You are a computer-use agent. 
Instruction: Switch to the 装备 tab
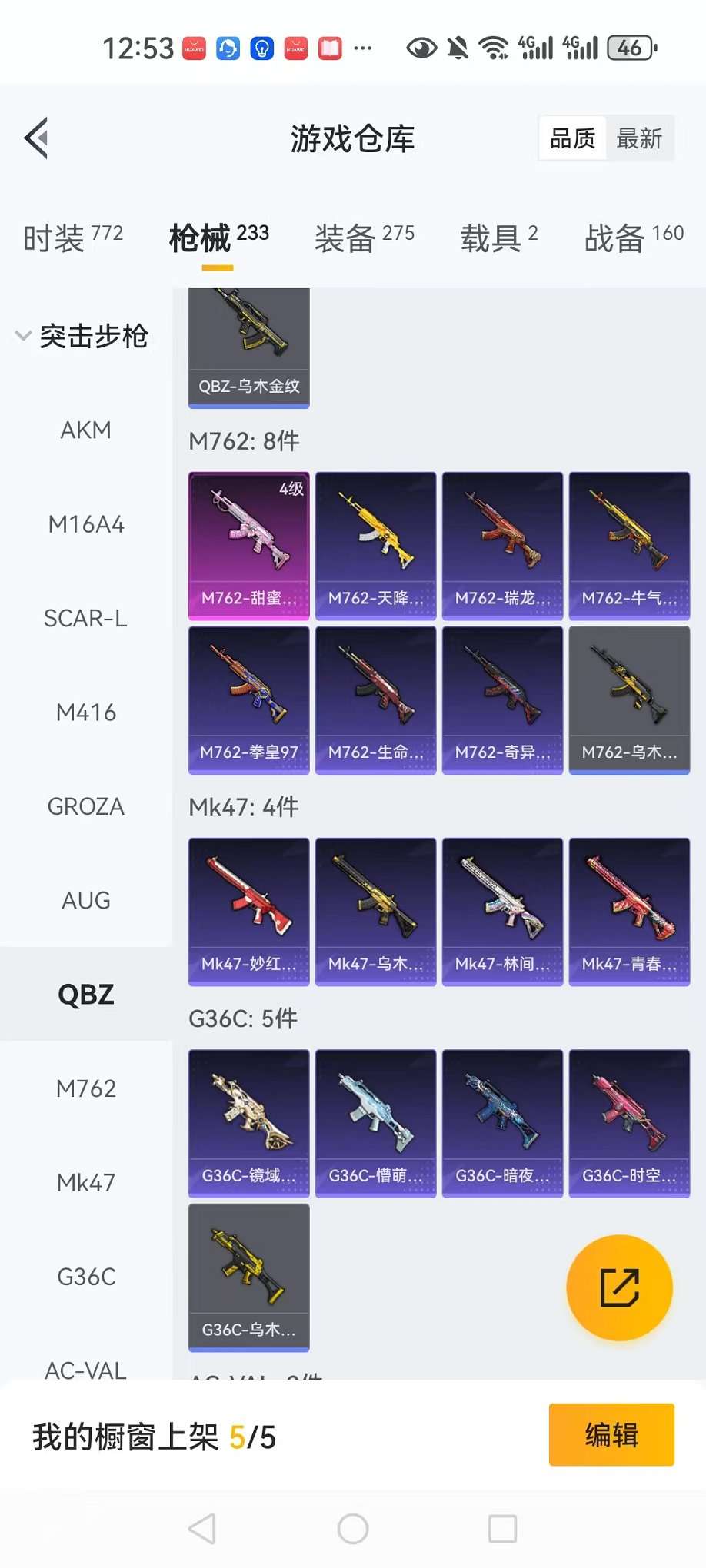pyautogui.click(x=364, y=238)
